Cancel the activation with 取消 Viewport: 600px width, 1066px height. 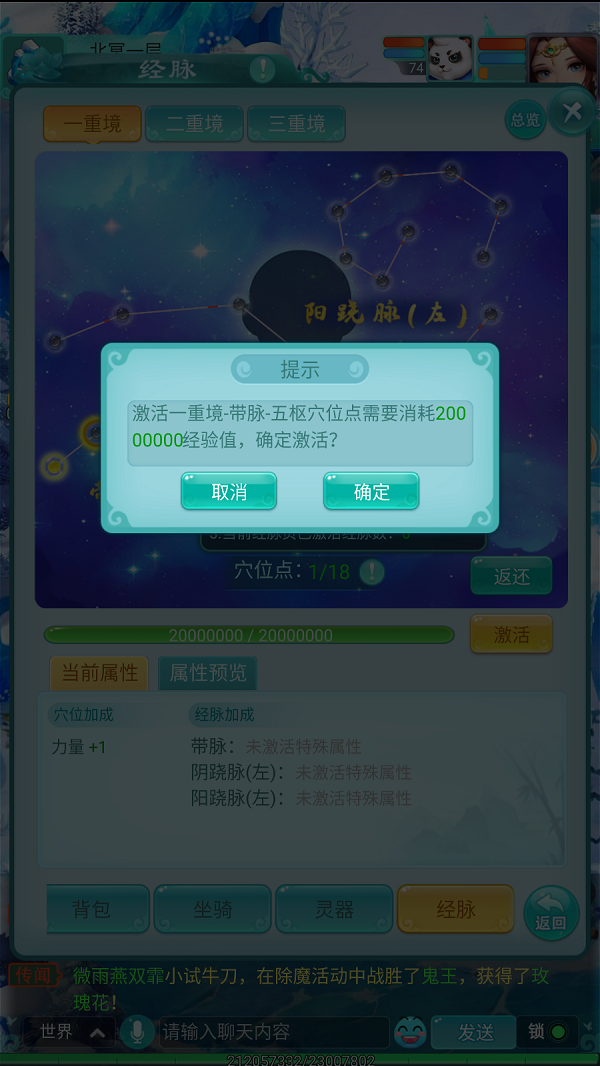pyautogui.click(x=228, y=491)
